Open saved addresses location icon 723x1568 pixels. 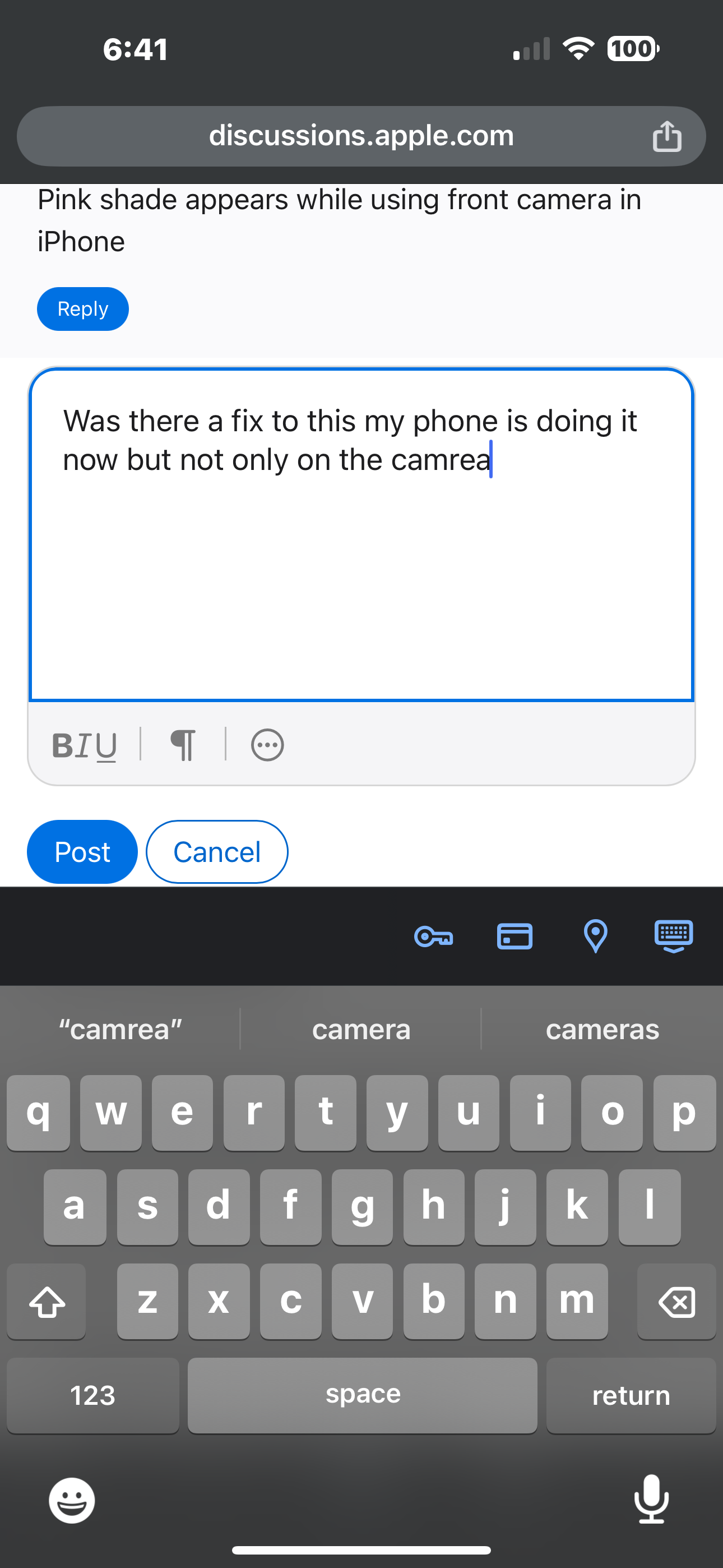(595, 936)
